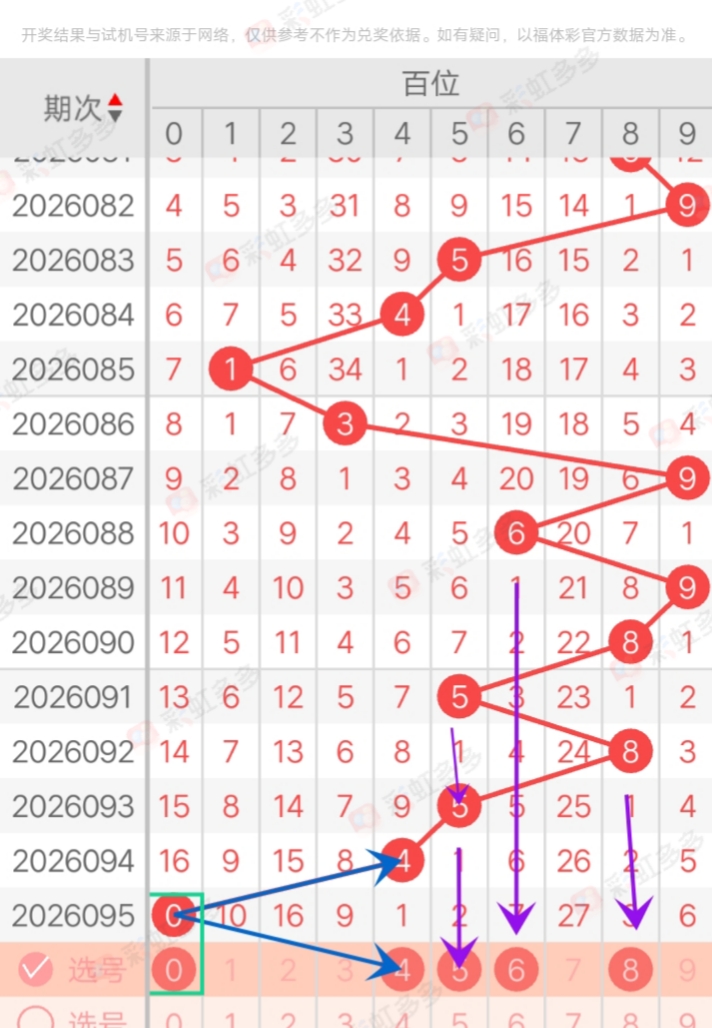Screen dimensions: 712x1028
Task: Uncheck the ticked 选号 row
Action: tap(37, 968)
